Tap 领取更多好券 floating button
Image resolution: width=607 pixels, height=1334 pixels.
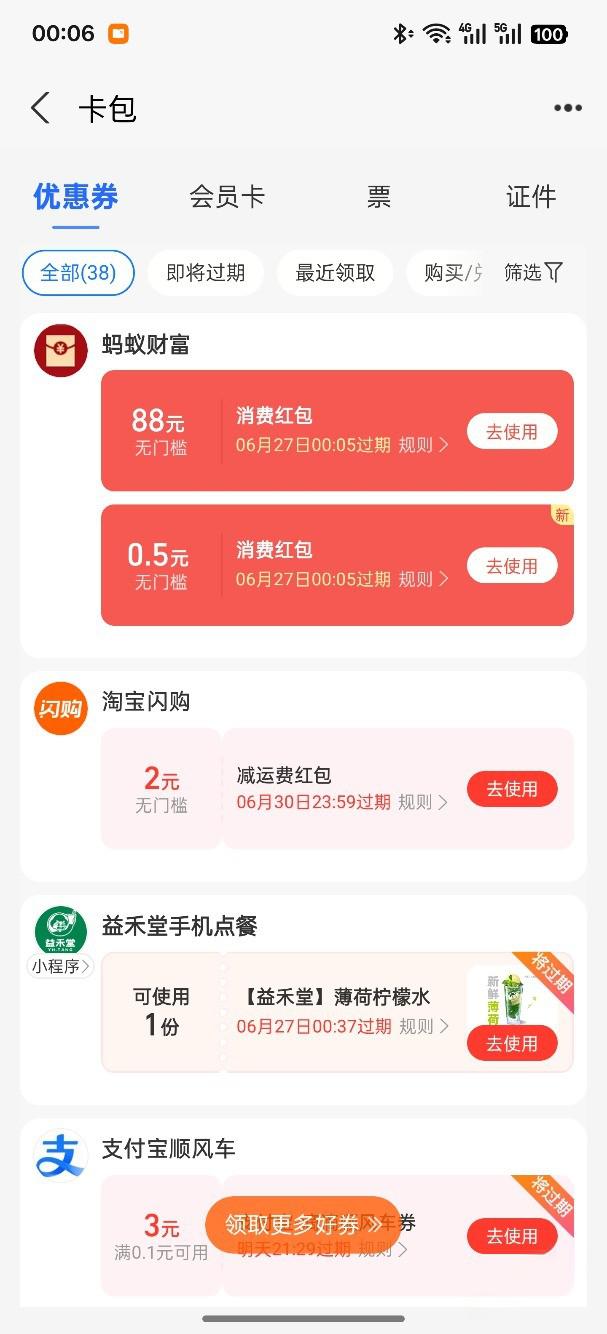pos(303,1224)
